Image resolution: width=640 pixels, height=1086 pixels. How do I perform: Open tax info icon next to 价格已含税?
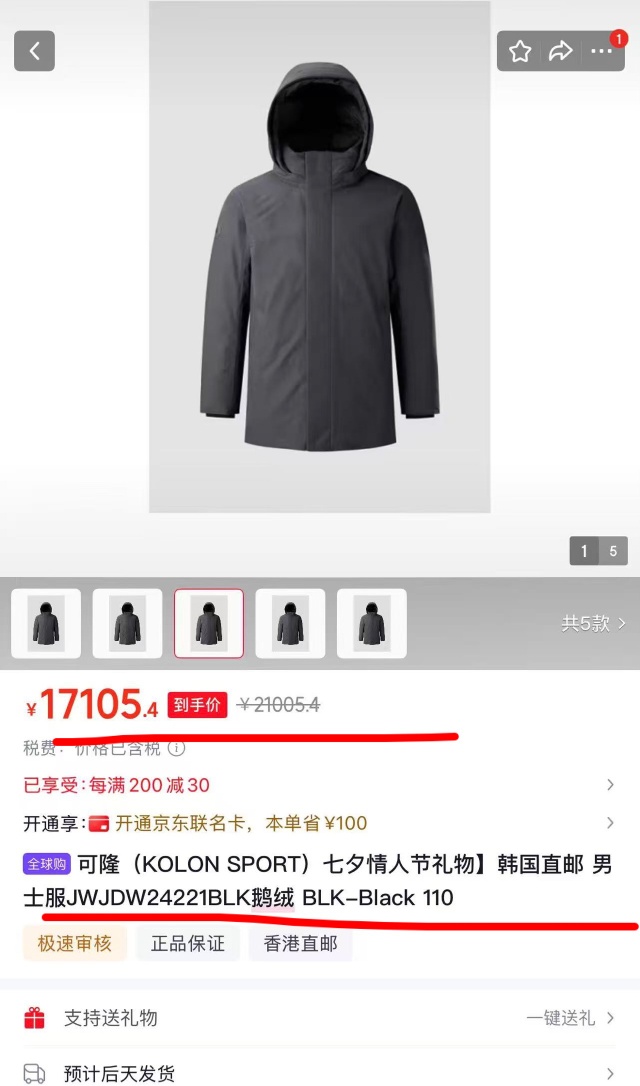pos(176,748)
